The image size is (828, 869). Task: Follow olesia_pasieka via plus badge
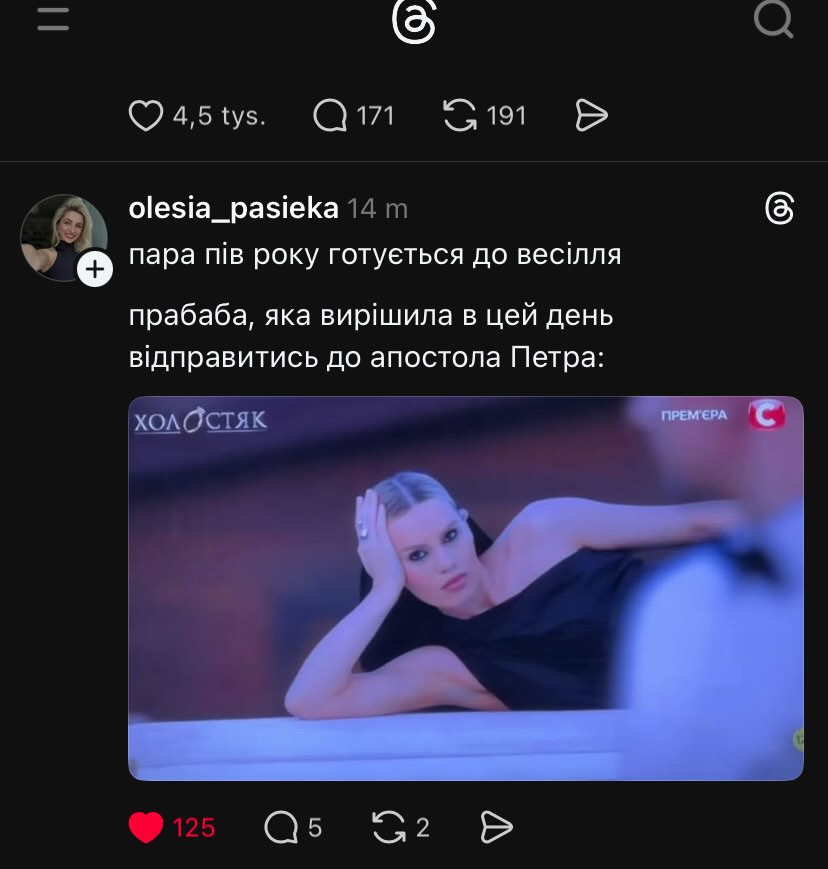pos(95,269)
